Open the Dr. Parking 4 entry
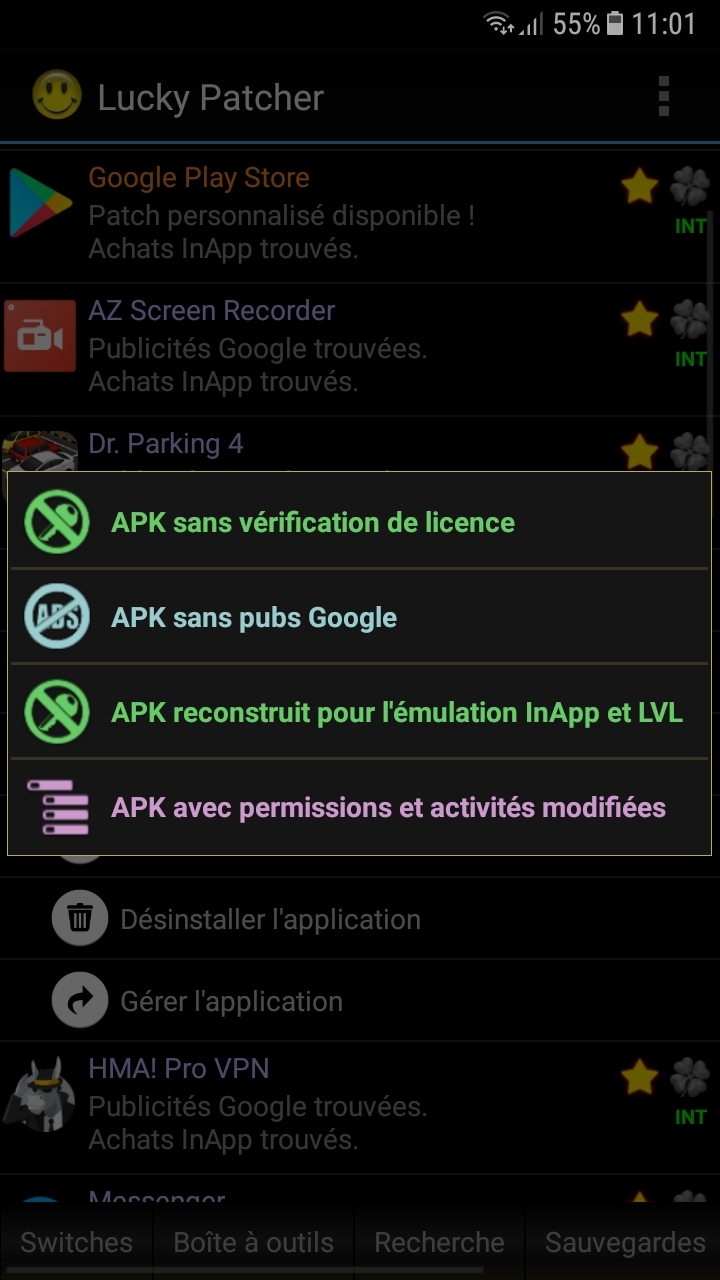Viewport: 720px width, 1280px height. (300, 444)
